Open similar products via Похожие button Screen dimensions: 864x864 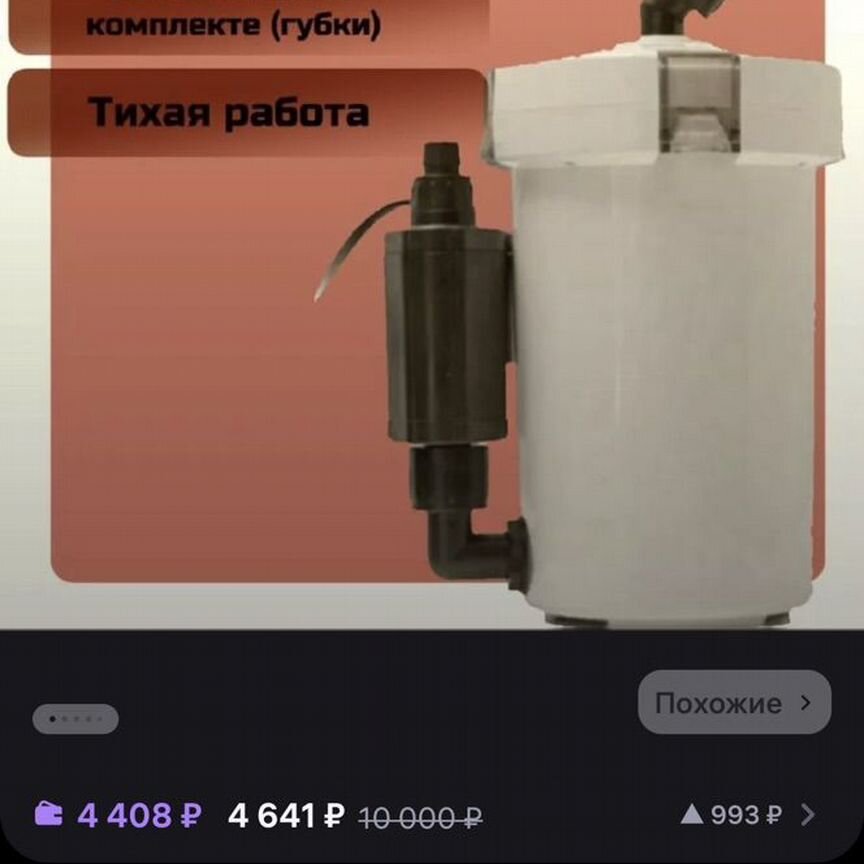point(733,703)
